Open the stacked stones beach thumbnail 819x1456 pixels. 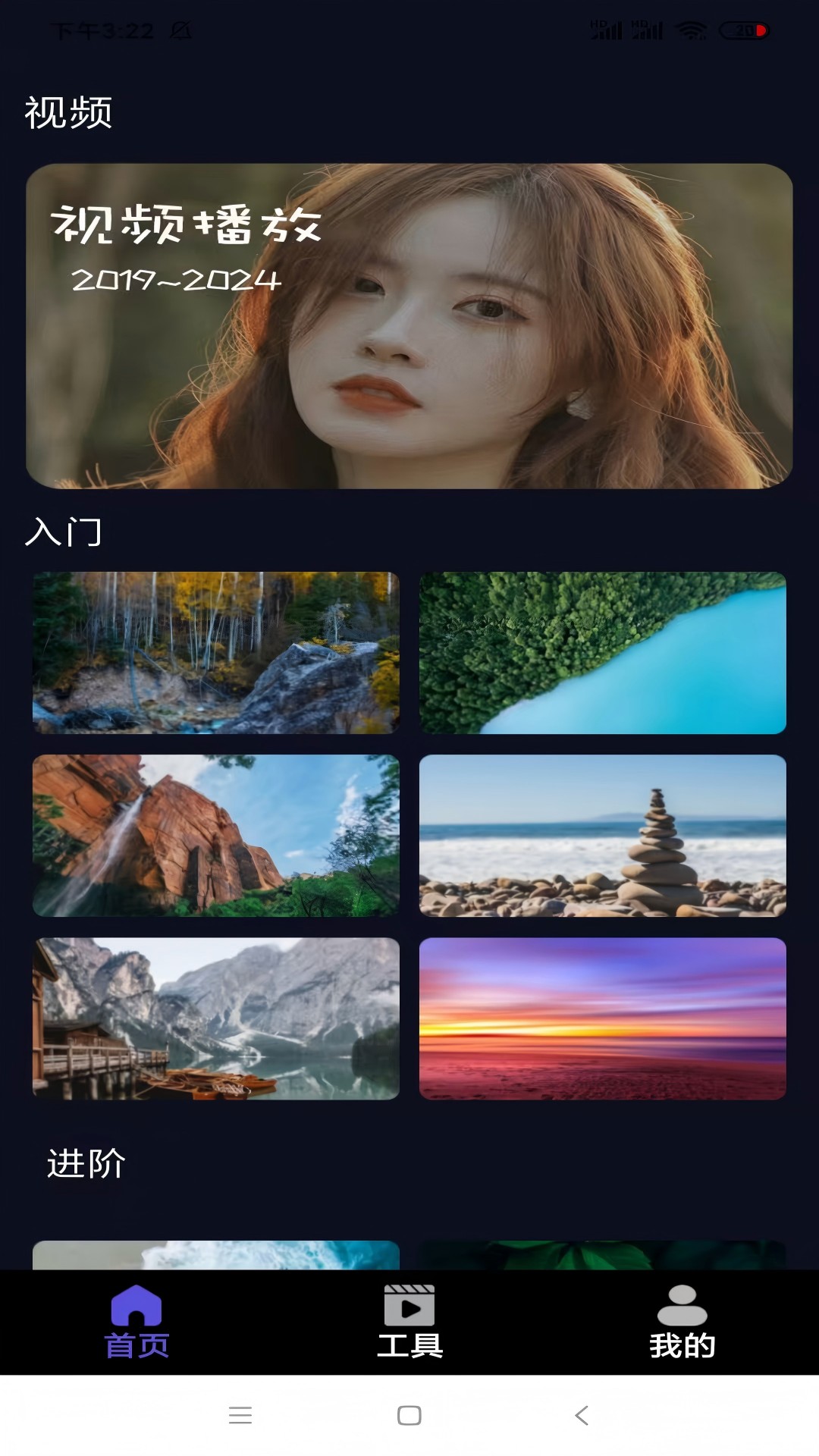(603, 836)
